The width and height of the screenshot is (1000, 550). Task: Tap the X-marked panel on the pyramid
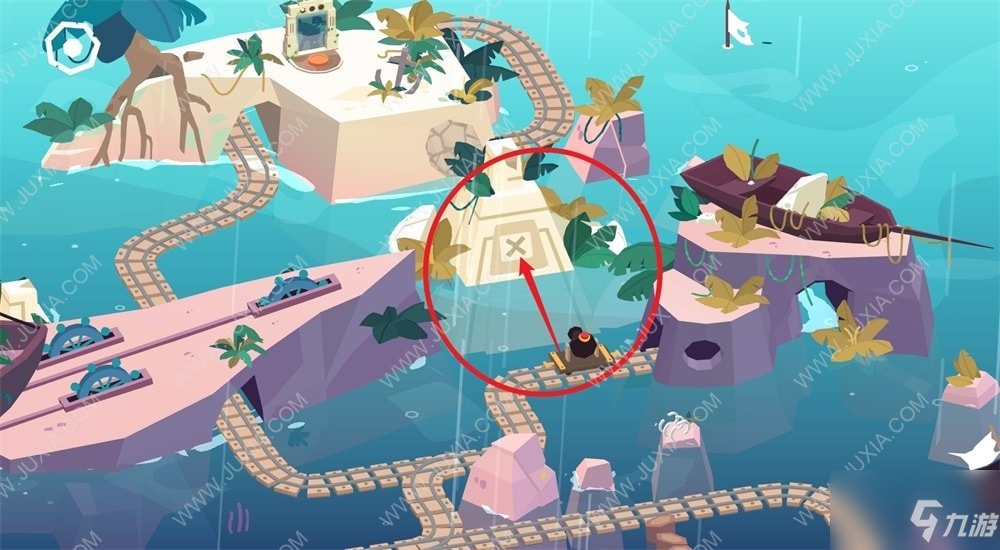tap(516, 247)
